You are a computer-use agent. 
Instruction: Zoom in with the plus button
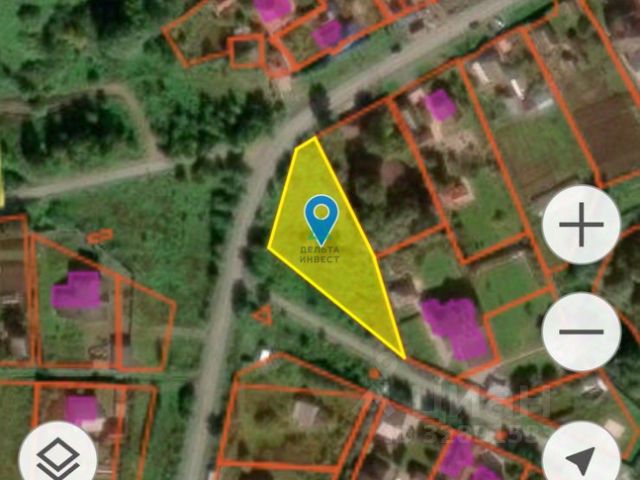tap(581, 224)
